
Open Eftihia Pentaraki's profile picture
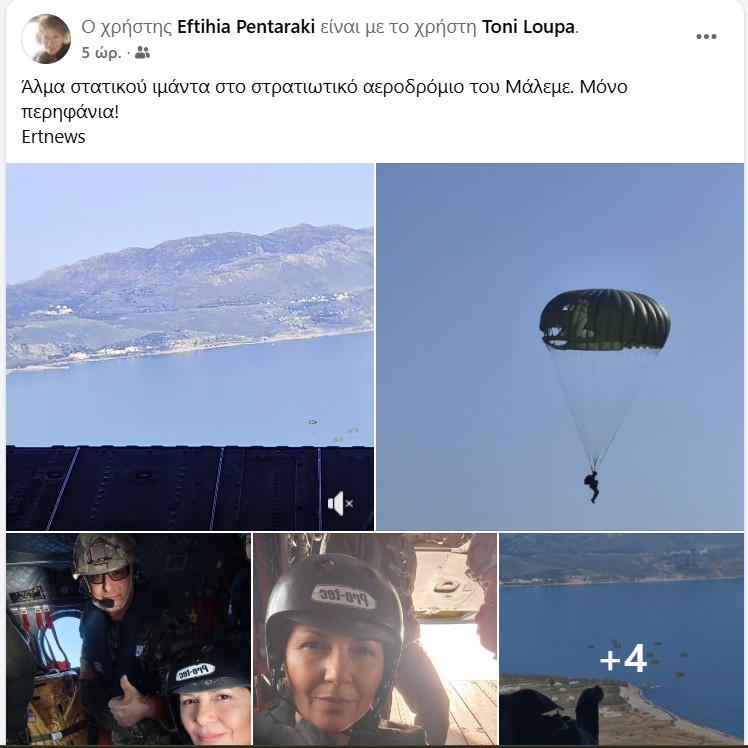46,39
